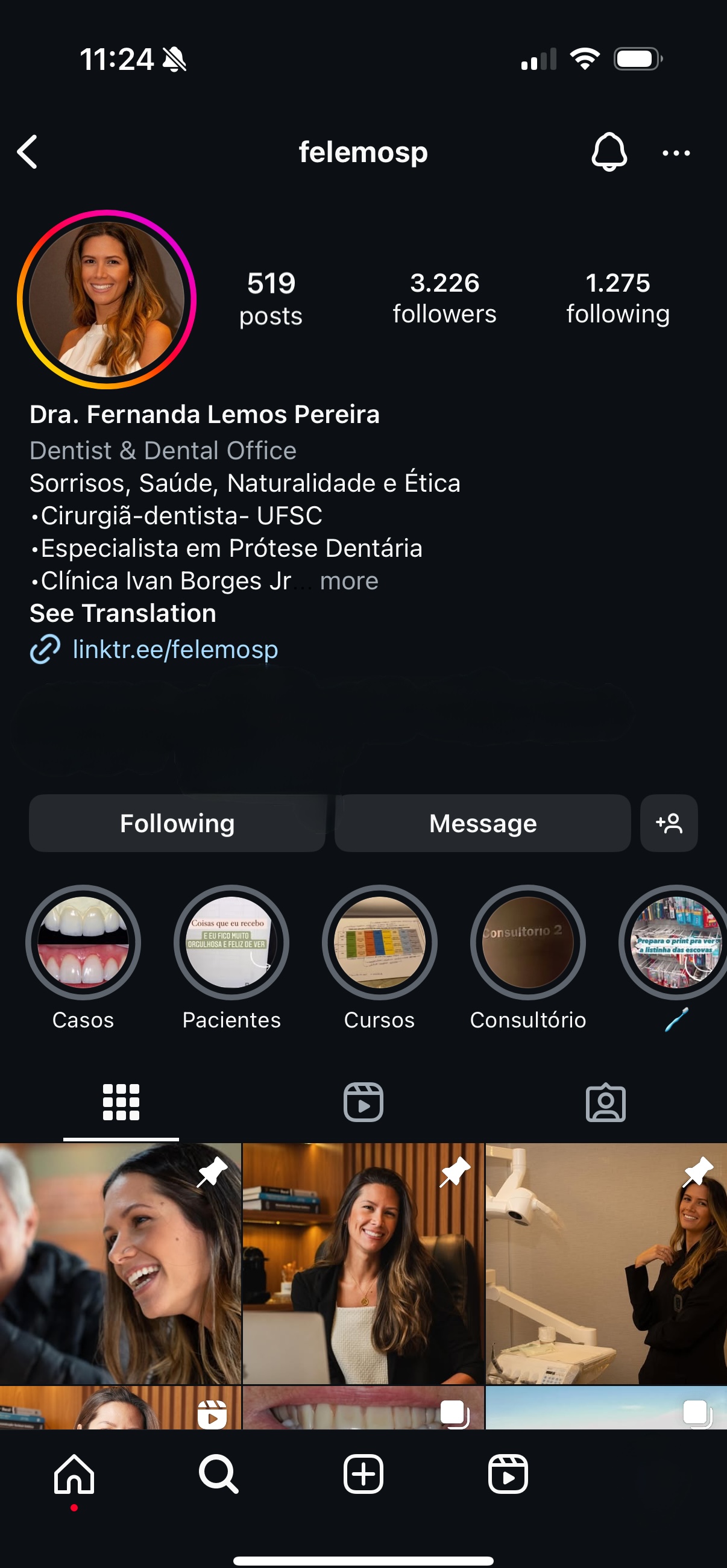
Task: Go to the Home feed
Action: pos(74,1474)
